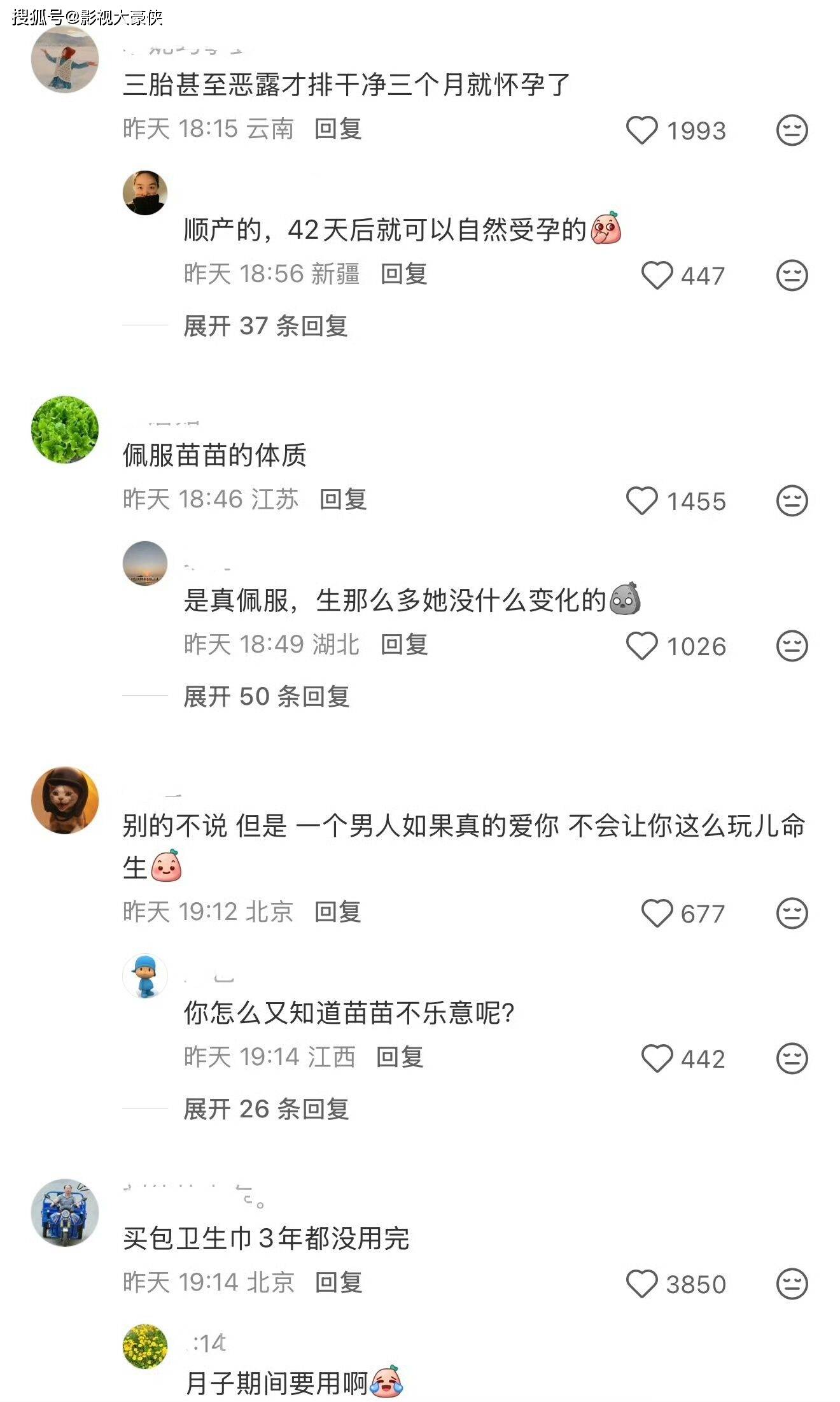Like the 湖北 reply with 1026 likes

641,646
